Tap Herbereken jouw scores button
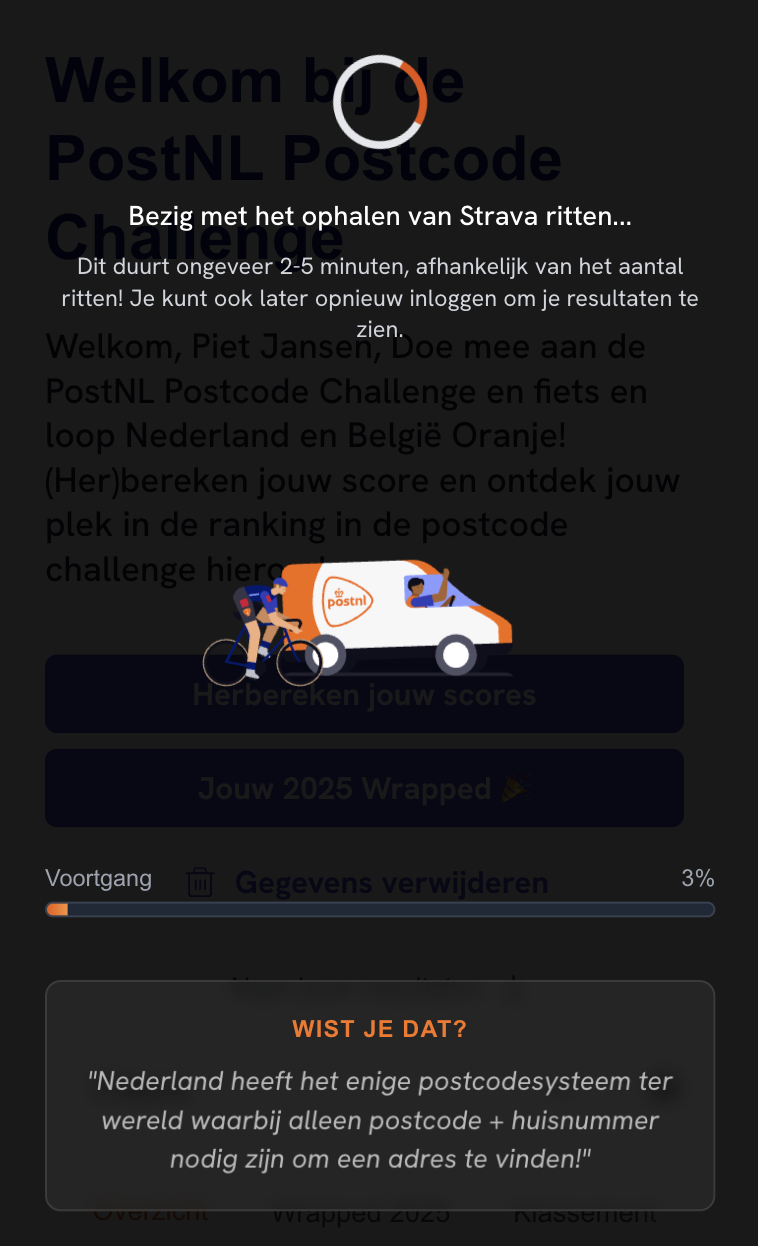The image size is (758, 1246). click(x=364, y=695)
